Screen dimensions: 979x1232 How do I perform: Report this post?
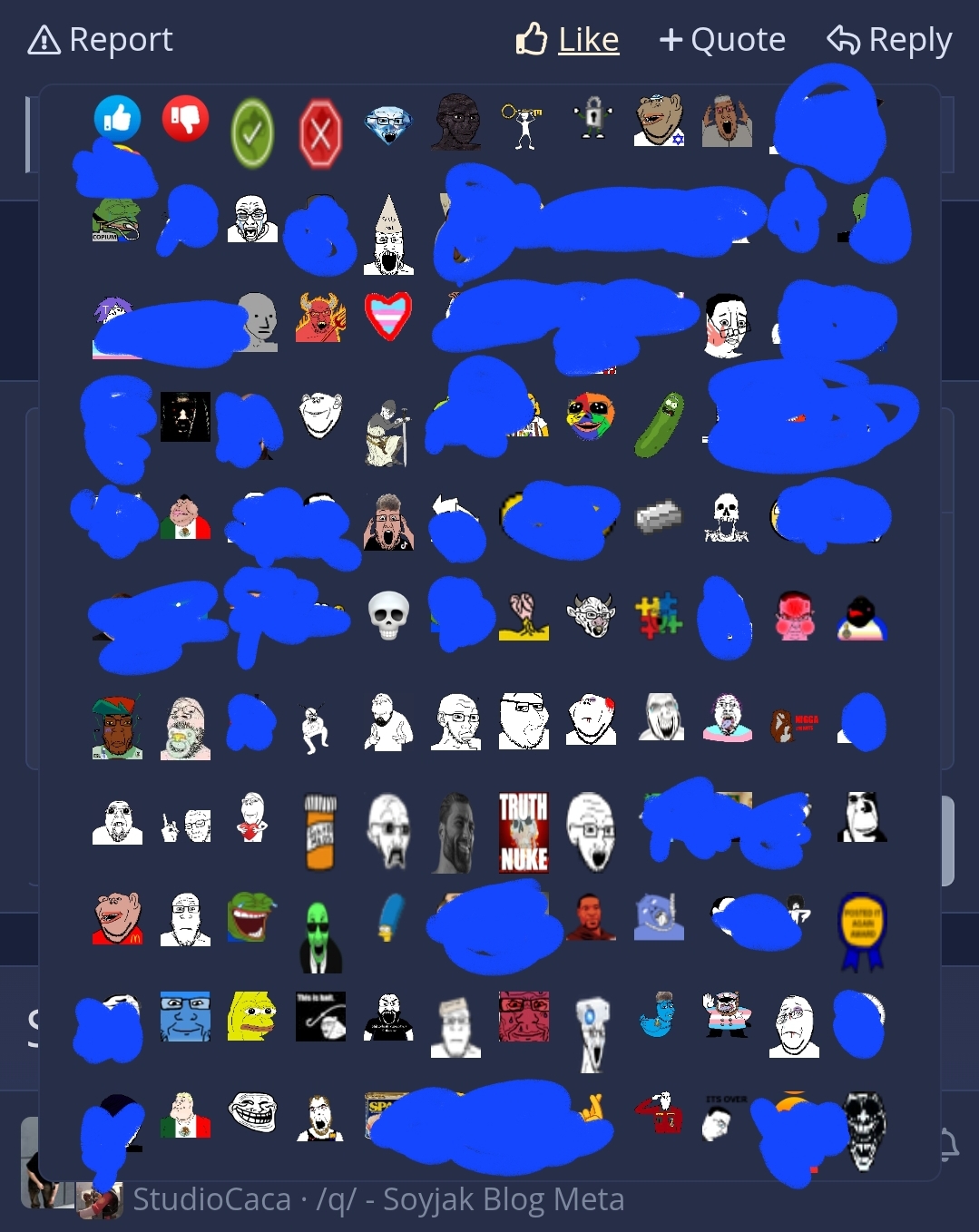tap(101, 40)
